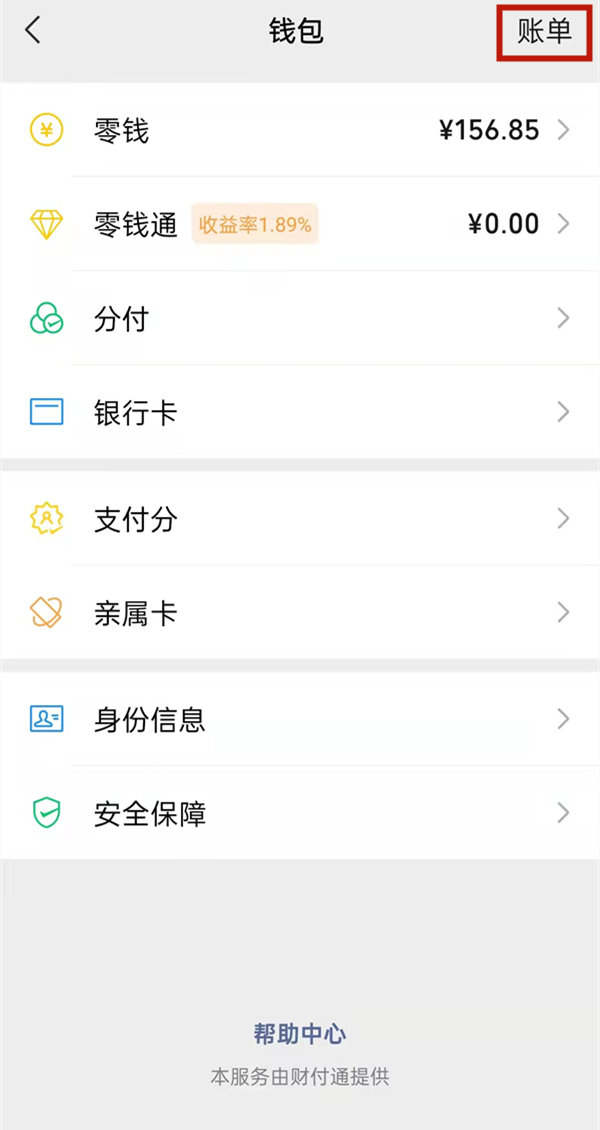Open the 安全保障 row
Image resolution: width=600 pixels, height=1130 pixels.
tap(300, 813)
